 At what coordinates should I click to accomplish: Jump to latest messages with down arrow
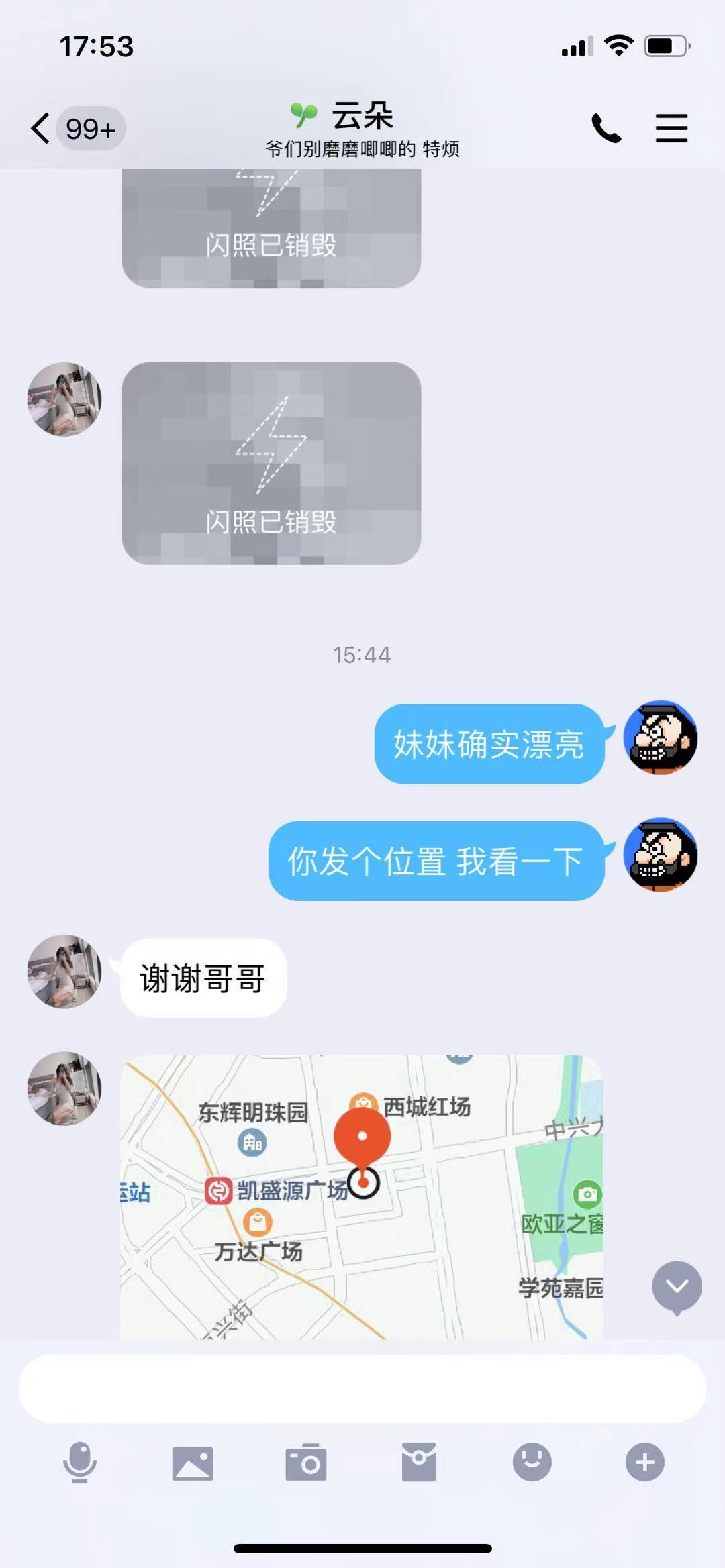pos(677,1286)
